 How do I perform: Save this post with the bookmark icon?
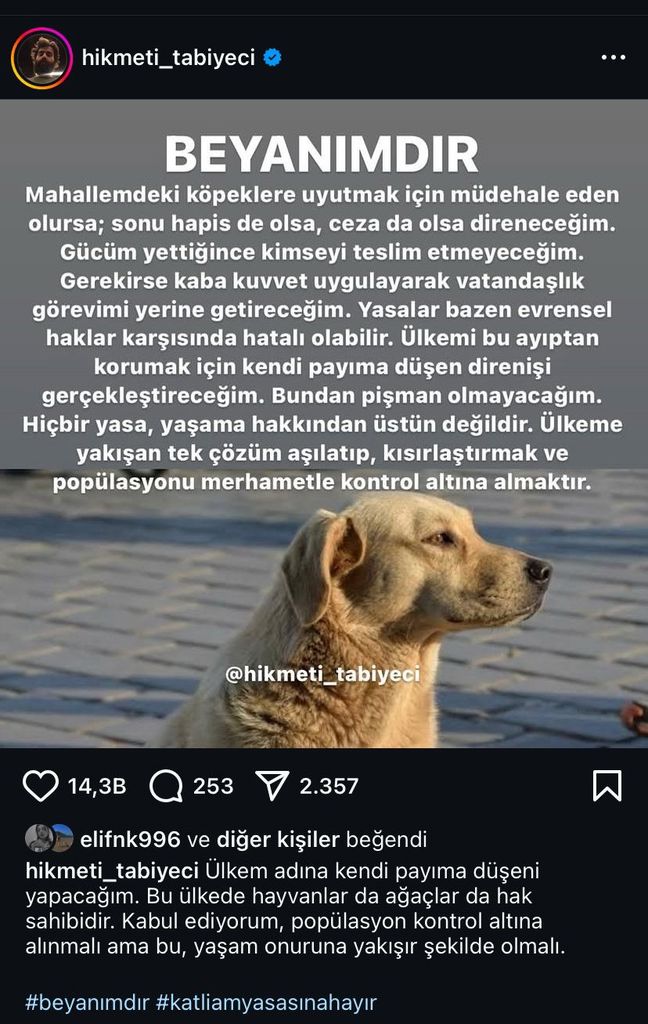point(607,786)
